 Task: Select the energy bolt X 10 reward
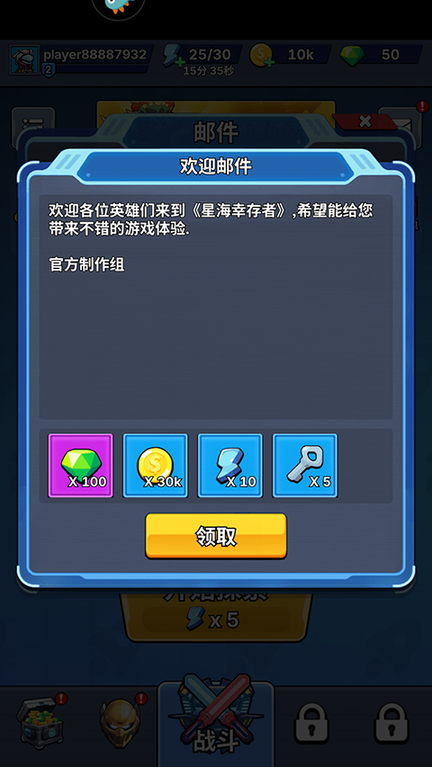click(230, 465)
